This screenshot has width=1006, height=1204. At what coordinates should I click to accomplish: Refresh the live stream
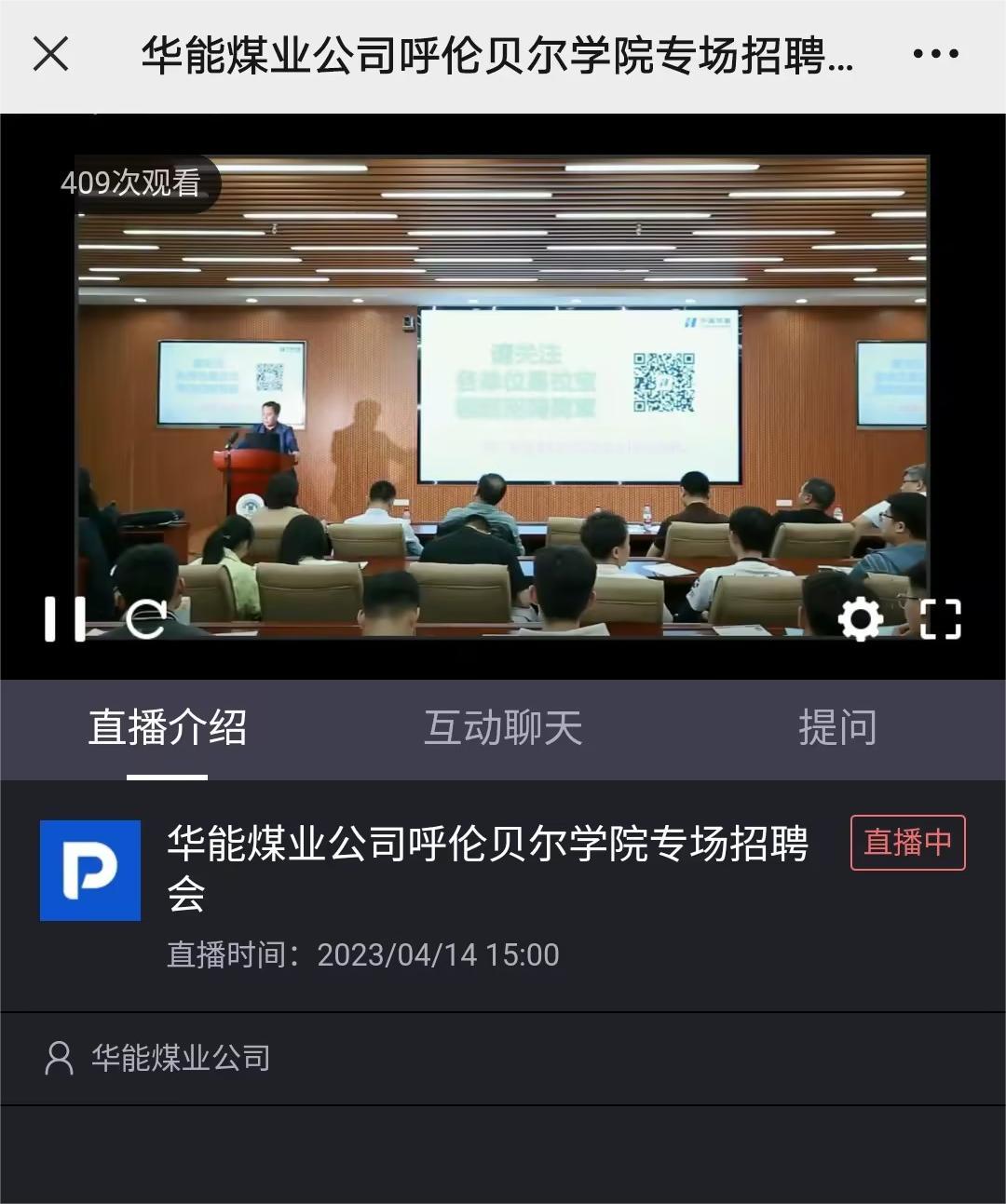146,619
